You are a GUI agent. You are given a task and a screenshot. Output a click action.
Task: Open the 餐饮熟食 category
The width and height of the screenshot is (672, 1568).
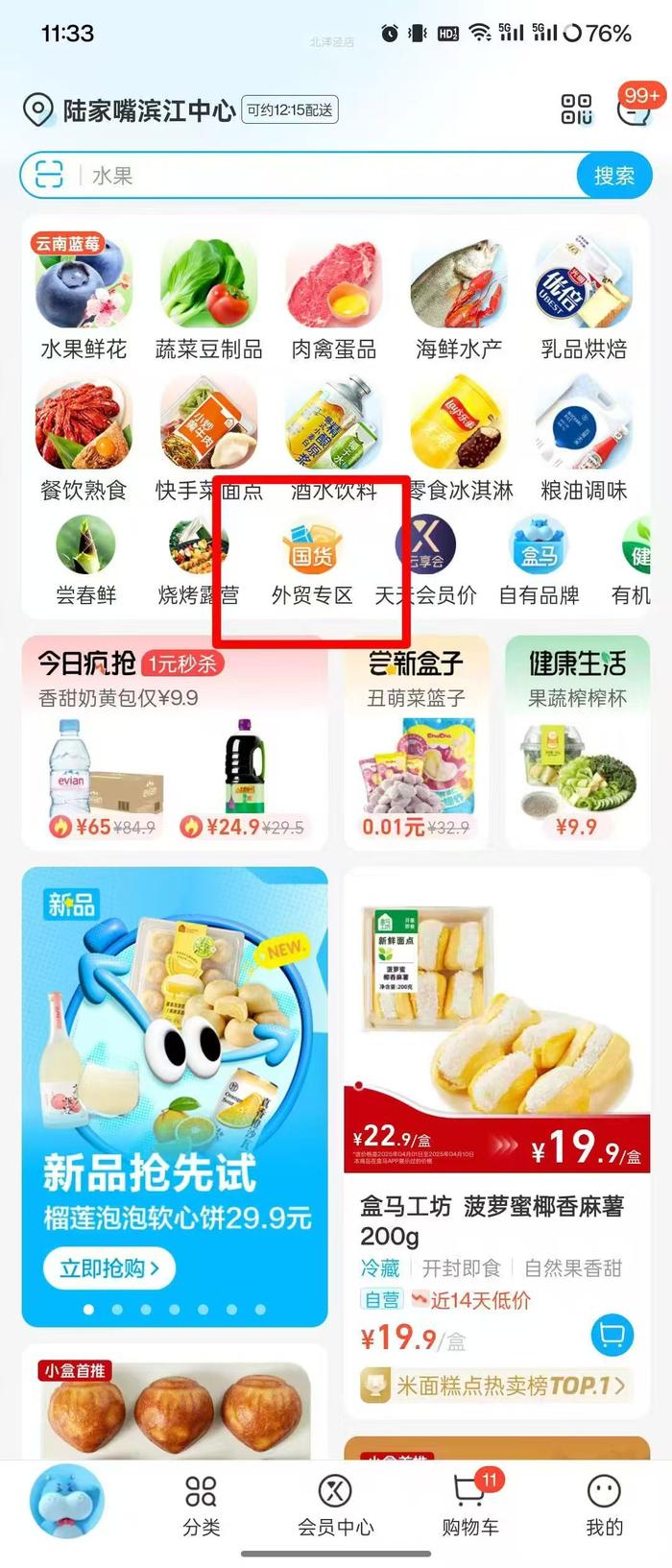(x=84, y=439)
